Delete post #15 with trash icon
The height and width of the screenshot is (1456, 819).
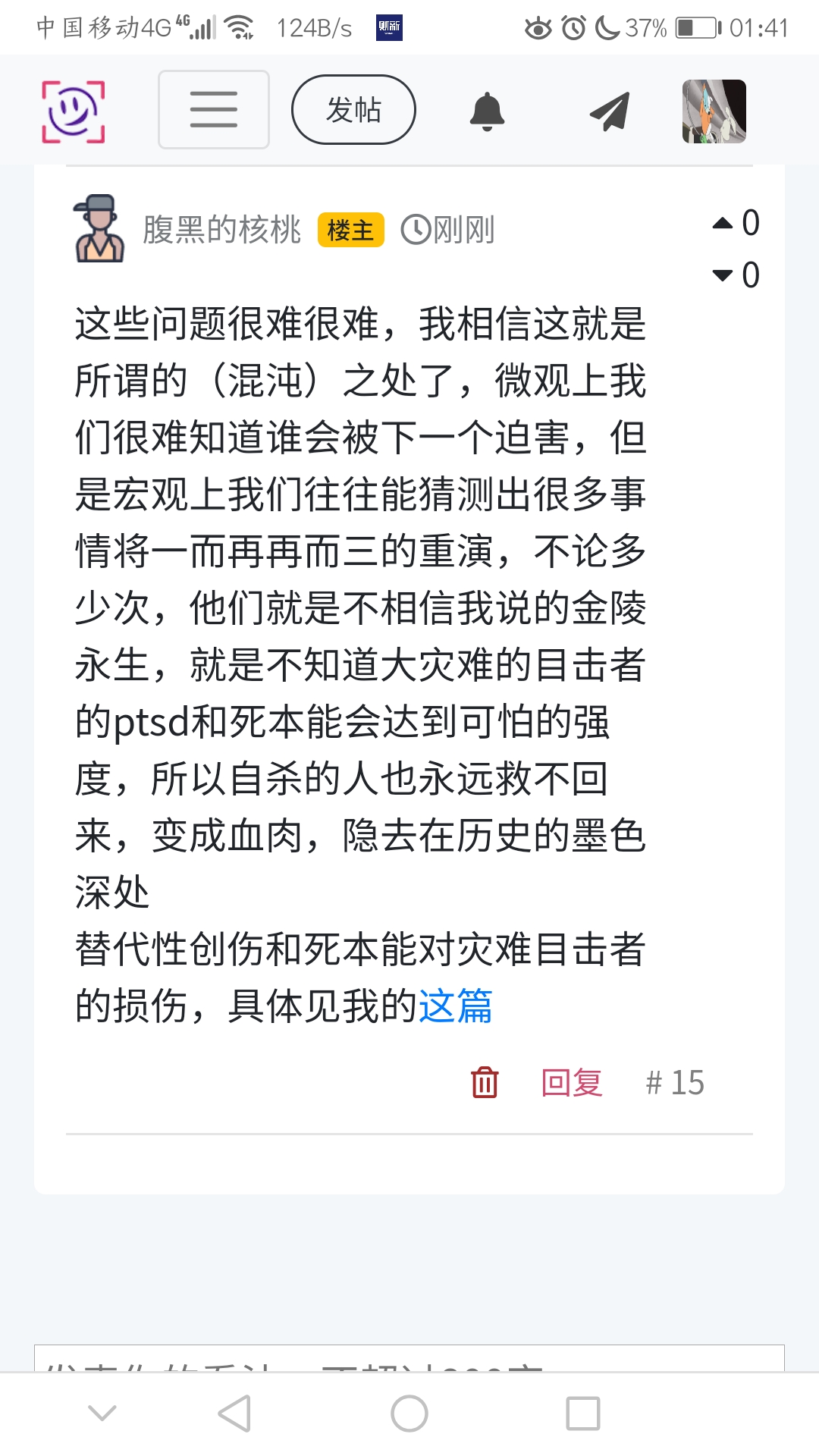(x=485, y=1082)
